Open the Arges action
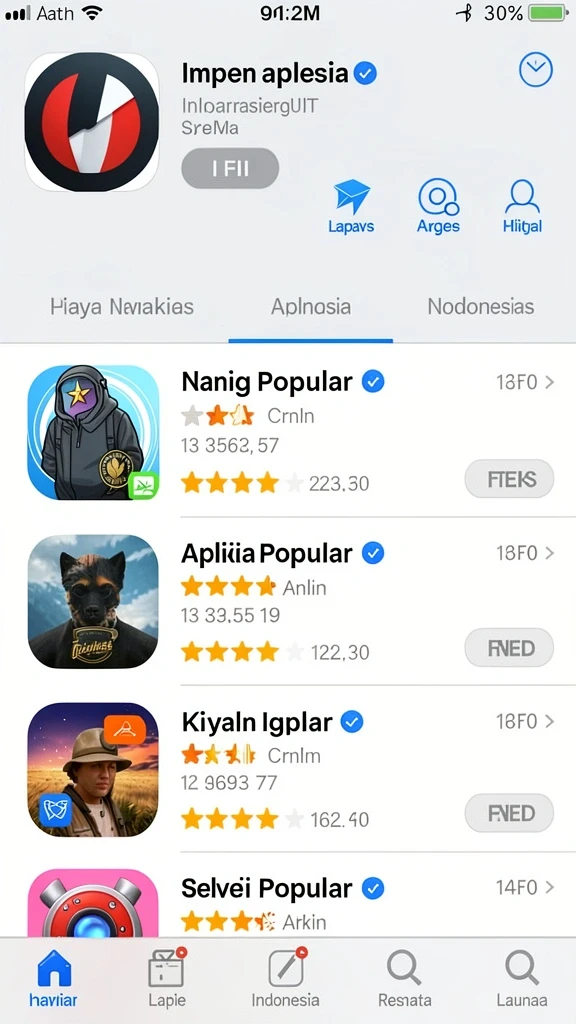This screenshot has width=576, height=1024. coord(438,206)
